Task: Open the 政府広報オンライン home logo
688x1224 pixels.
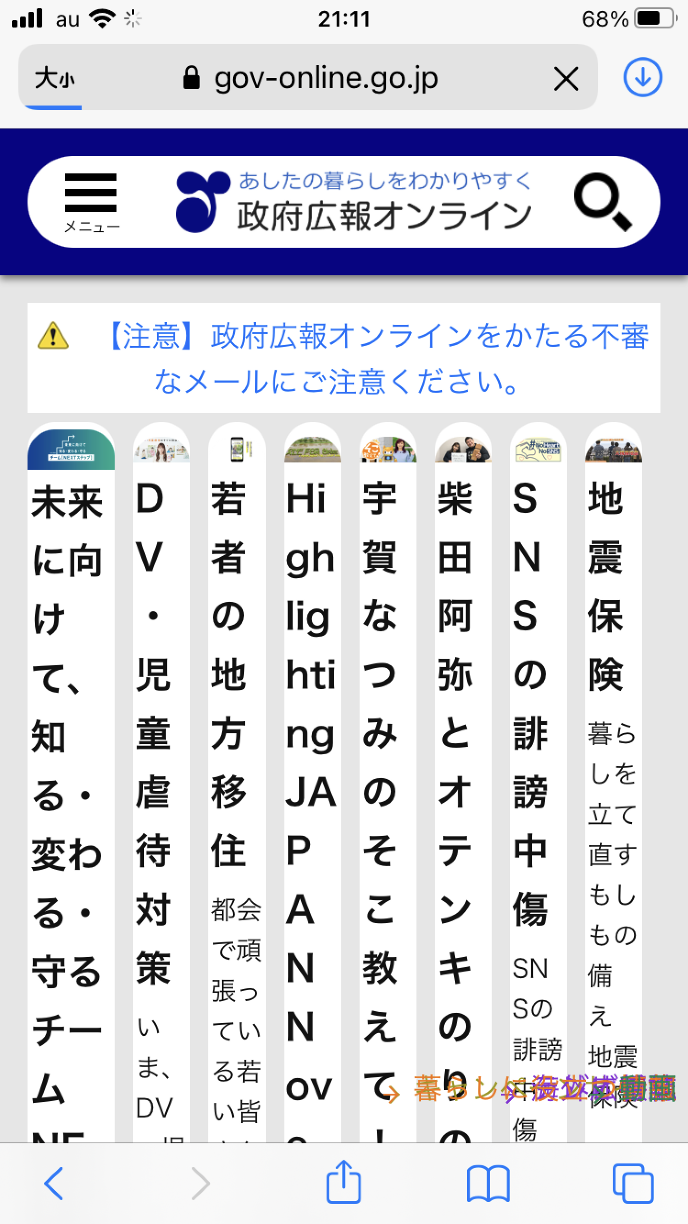Action: point(354,202)
